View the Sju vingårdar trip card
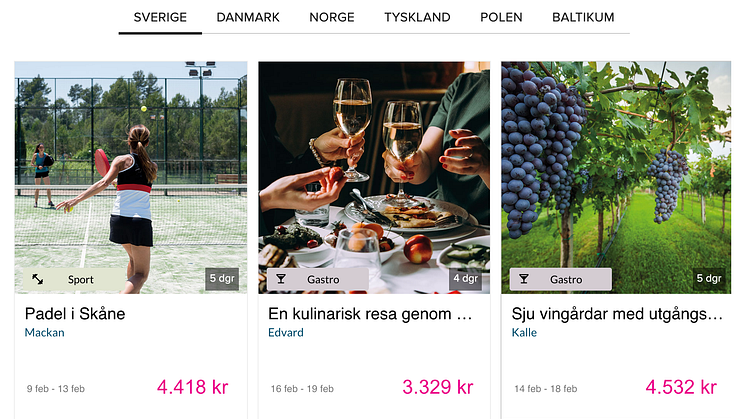 pyautogui.click(x=616, y=240)
